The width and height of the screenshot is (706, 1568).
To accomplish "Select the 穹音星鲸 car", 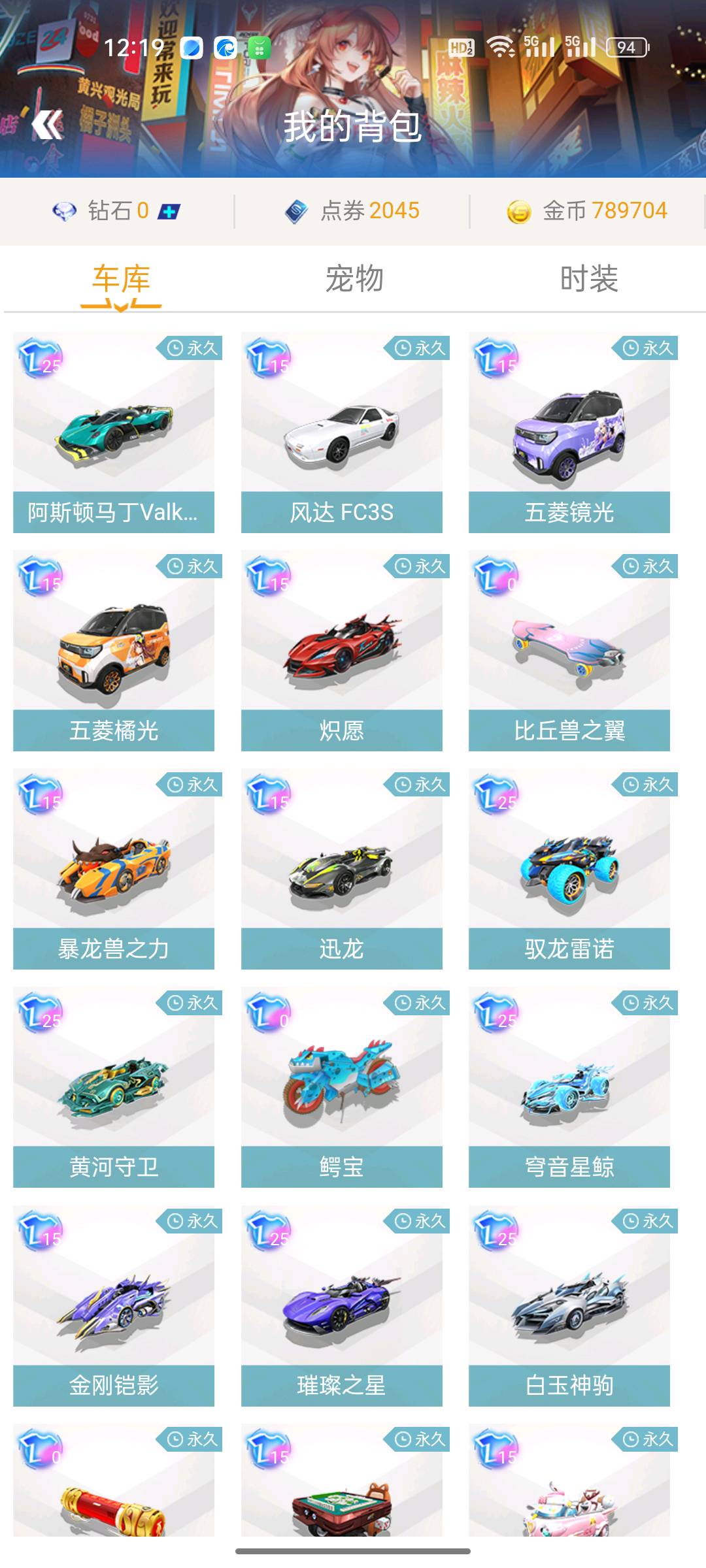I will click(x=569, y=1087).
